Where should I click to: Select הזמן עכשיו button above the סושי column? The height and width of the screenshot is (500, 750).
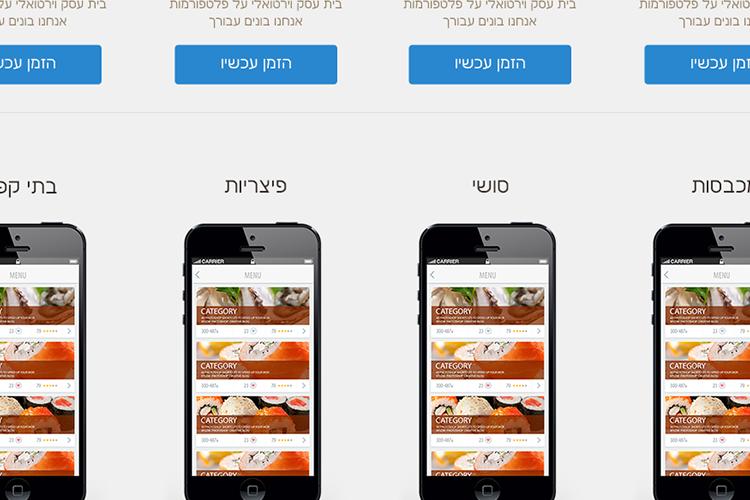[490, 64]
